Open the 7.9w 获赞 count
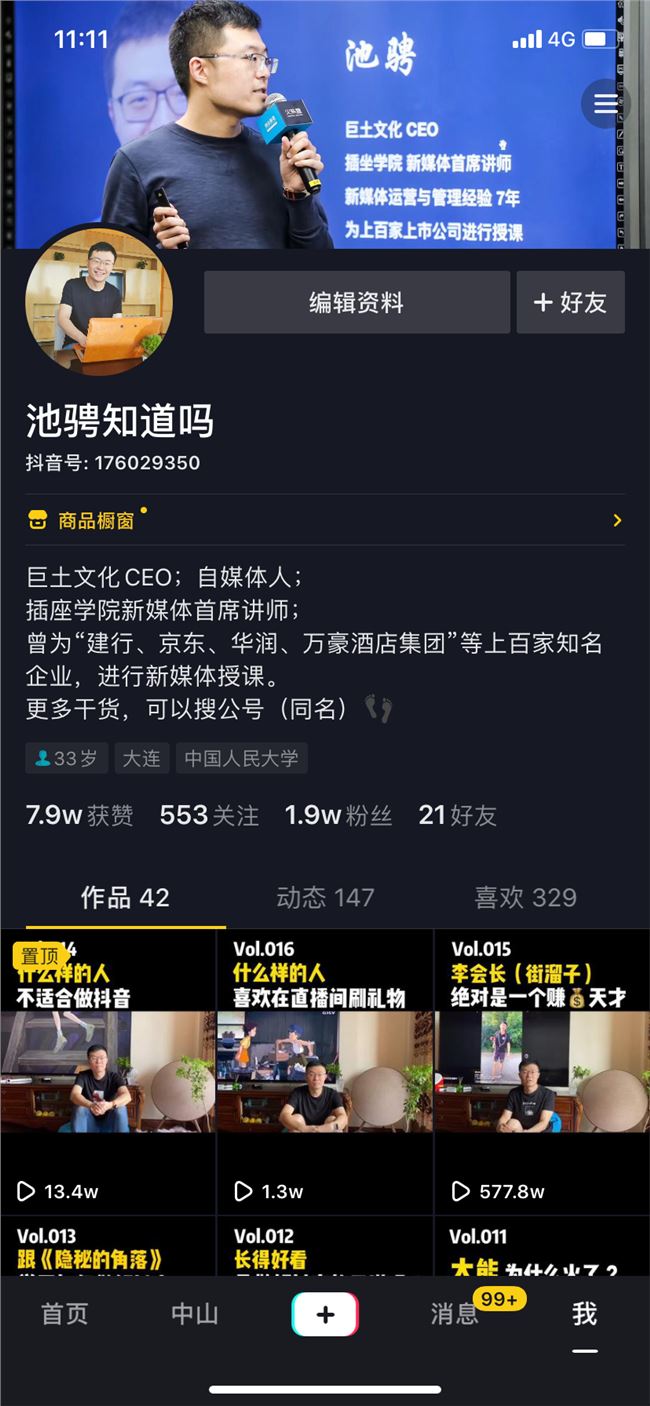Viewport: 650px width, 1406px height. point(80,815)
